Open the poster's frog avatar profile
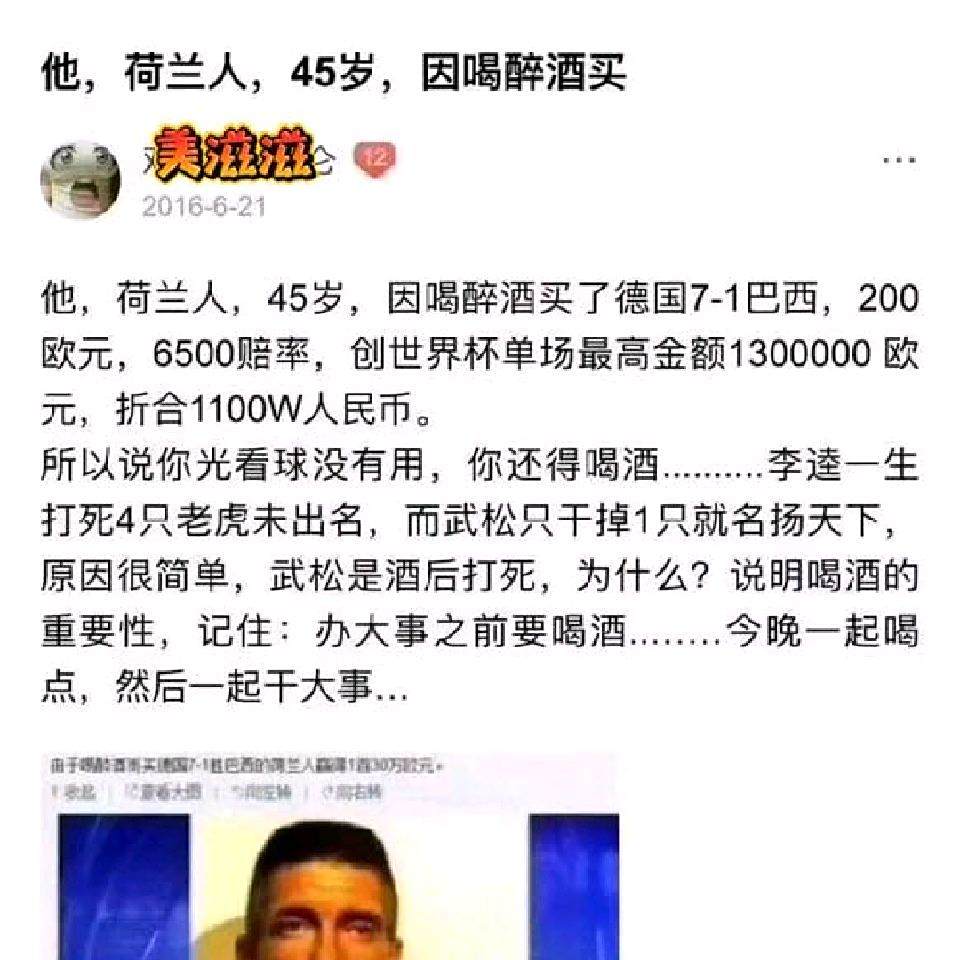 coord(81,179)
